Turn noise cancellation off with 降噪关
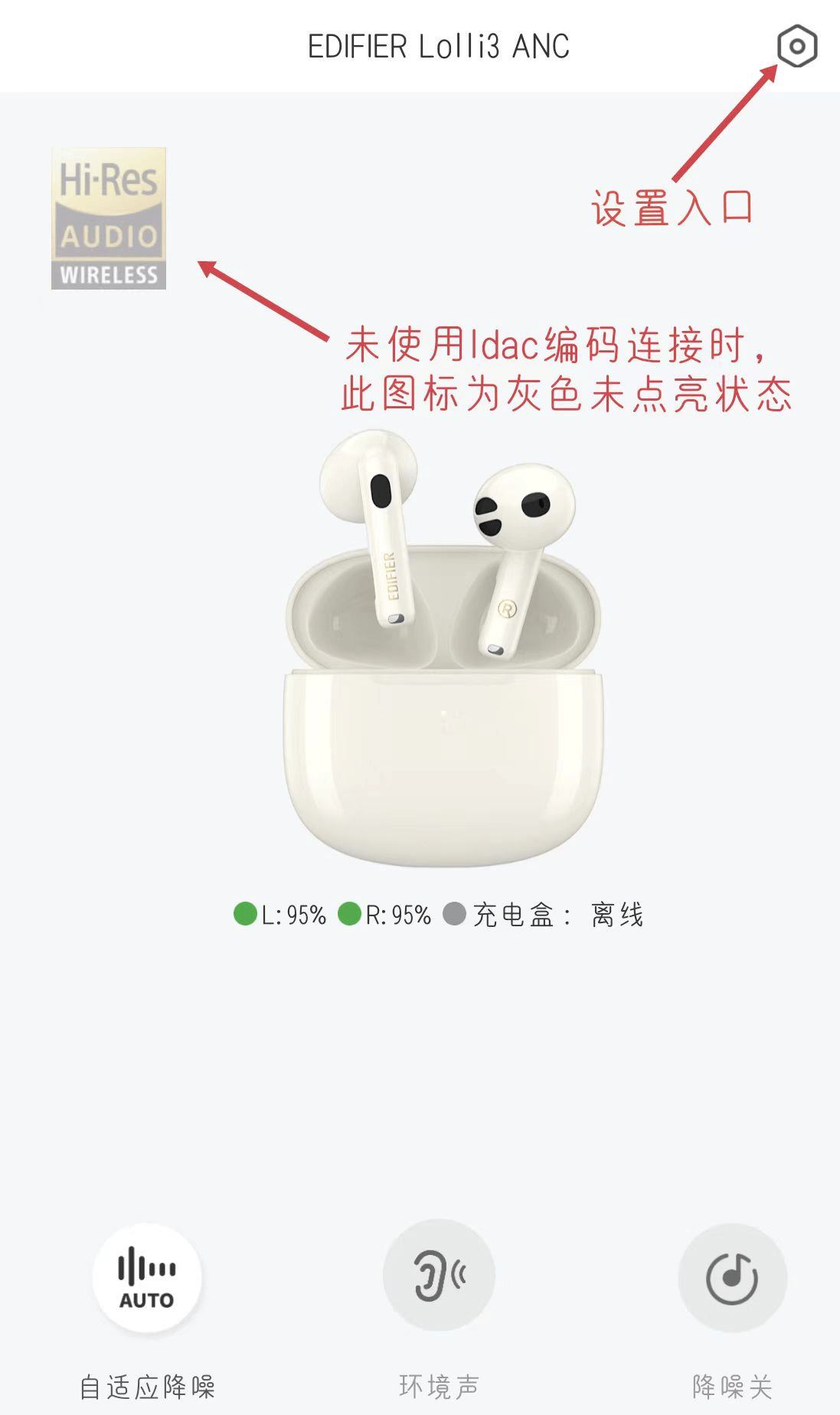Screen dimensions: 840x1415 (x=732, y=1278)
